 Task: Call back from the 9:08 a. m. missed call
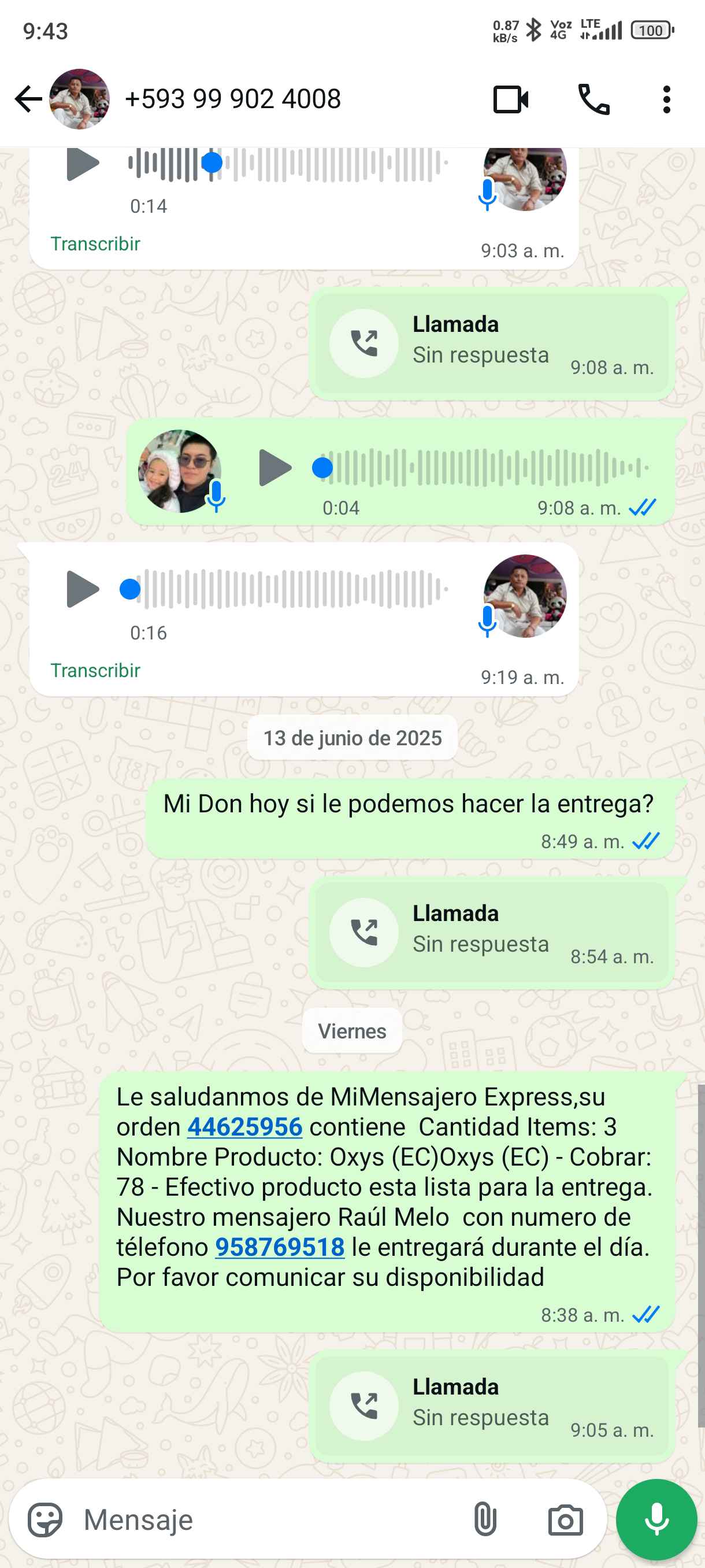coord(363,343)
